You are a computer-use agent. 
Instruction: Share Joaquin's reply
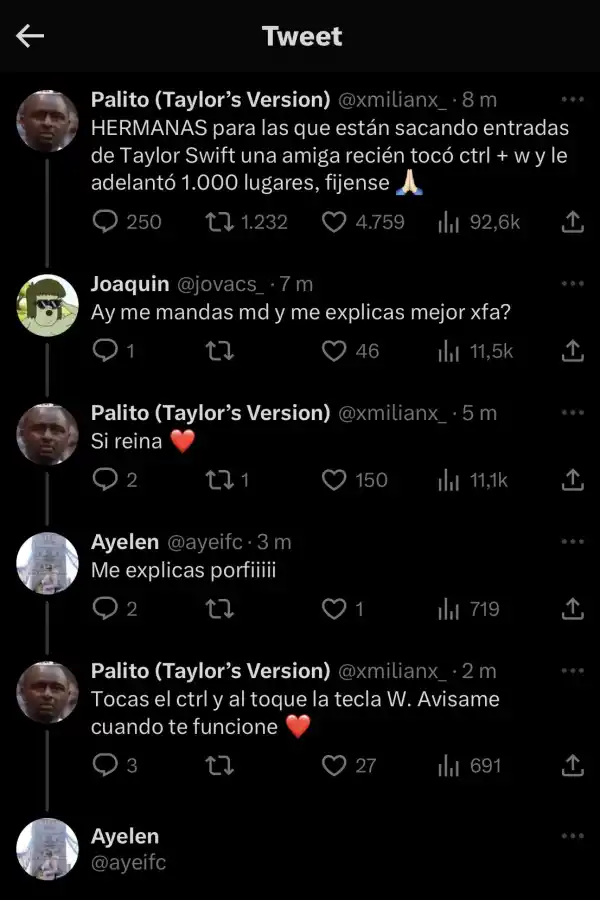pyautogui.click(x=572, y=350)
